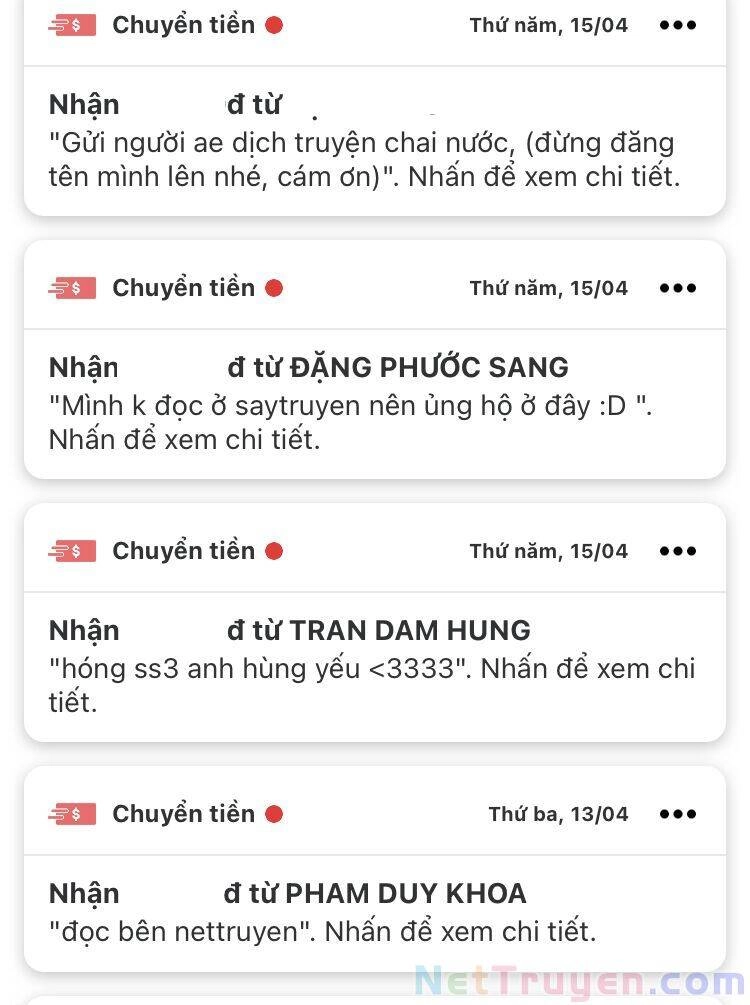The image size is (750, 1005).
Task: Select the transfer icon beside ĐẶNG PHƯỚC SANG notification
Action: (71, 287)
